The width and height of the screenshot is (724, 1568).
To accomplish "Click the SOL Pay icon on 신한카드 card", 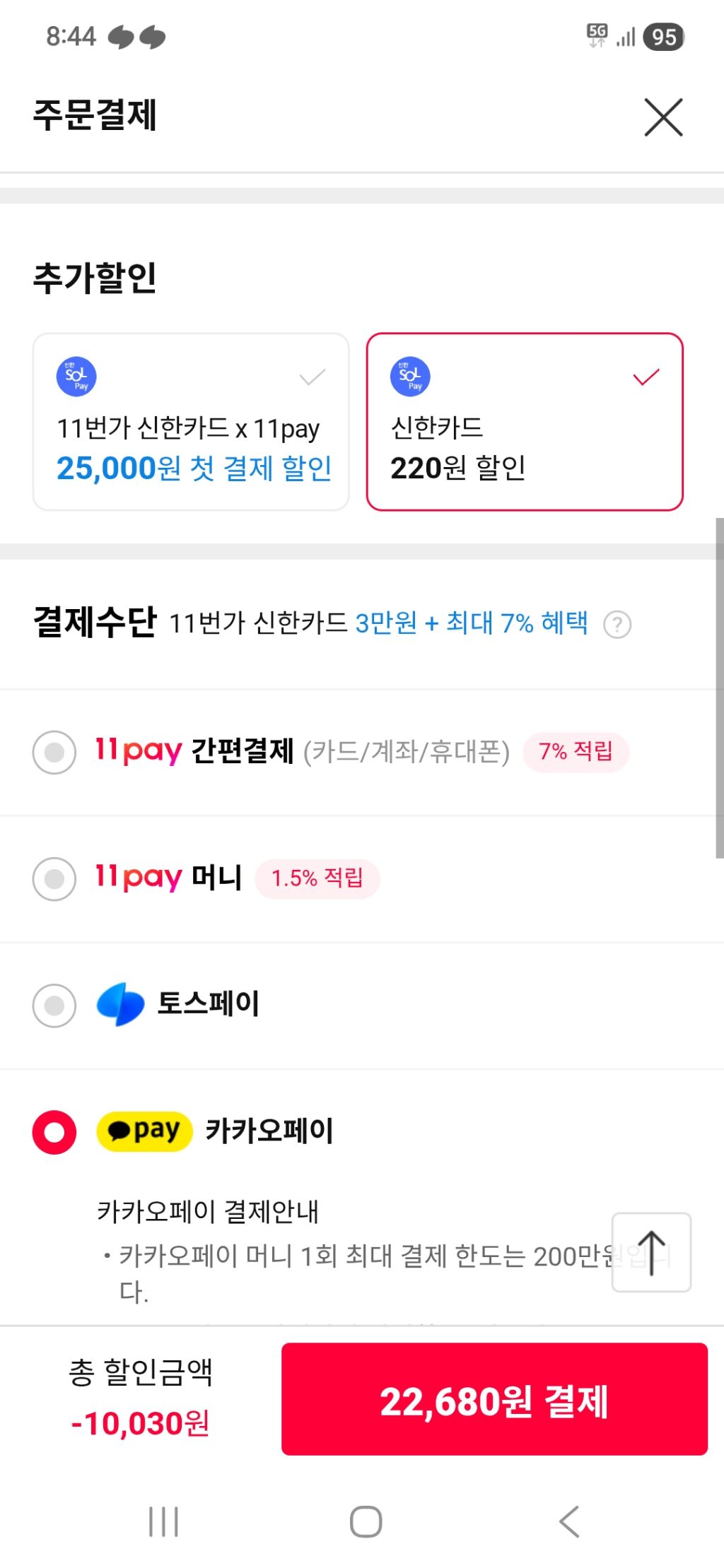I will tap(411, 376).
